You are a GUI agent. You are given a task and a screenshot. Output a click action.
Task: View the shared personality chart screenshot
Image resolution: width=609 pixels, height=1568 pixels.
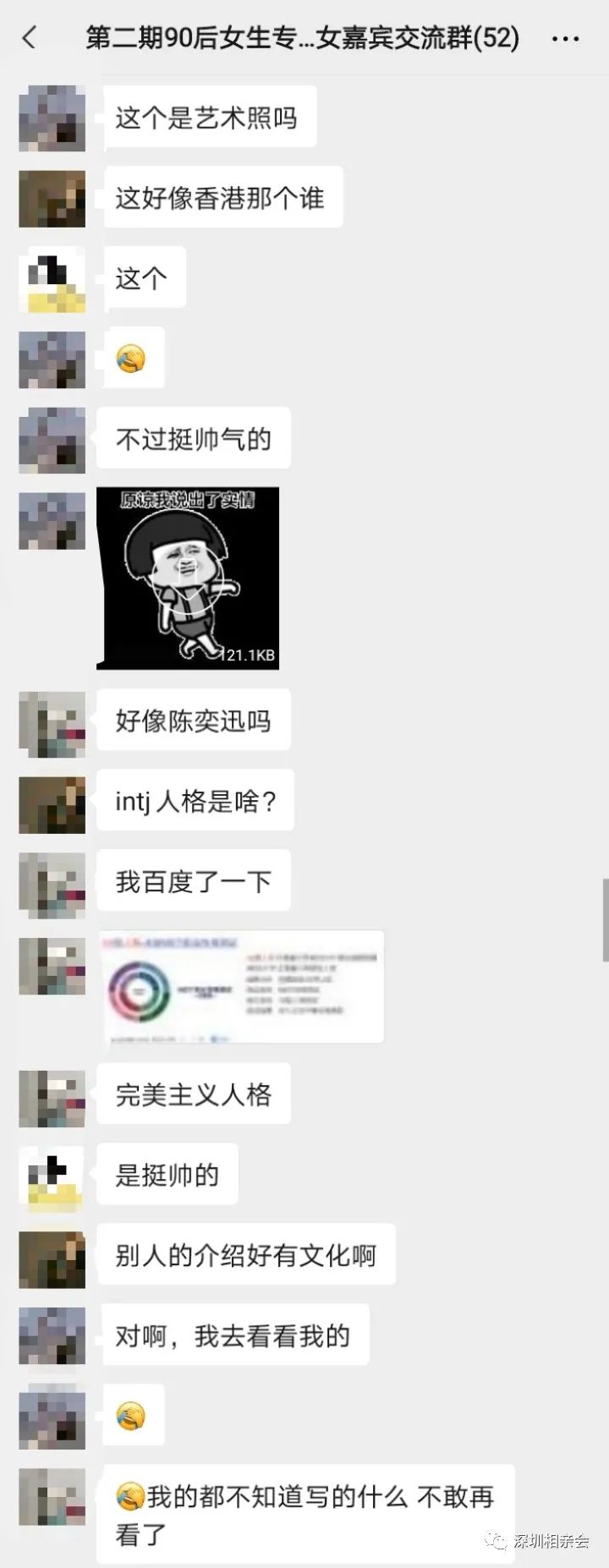click(x=241, y=986)
